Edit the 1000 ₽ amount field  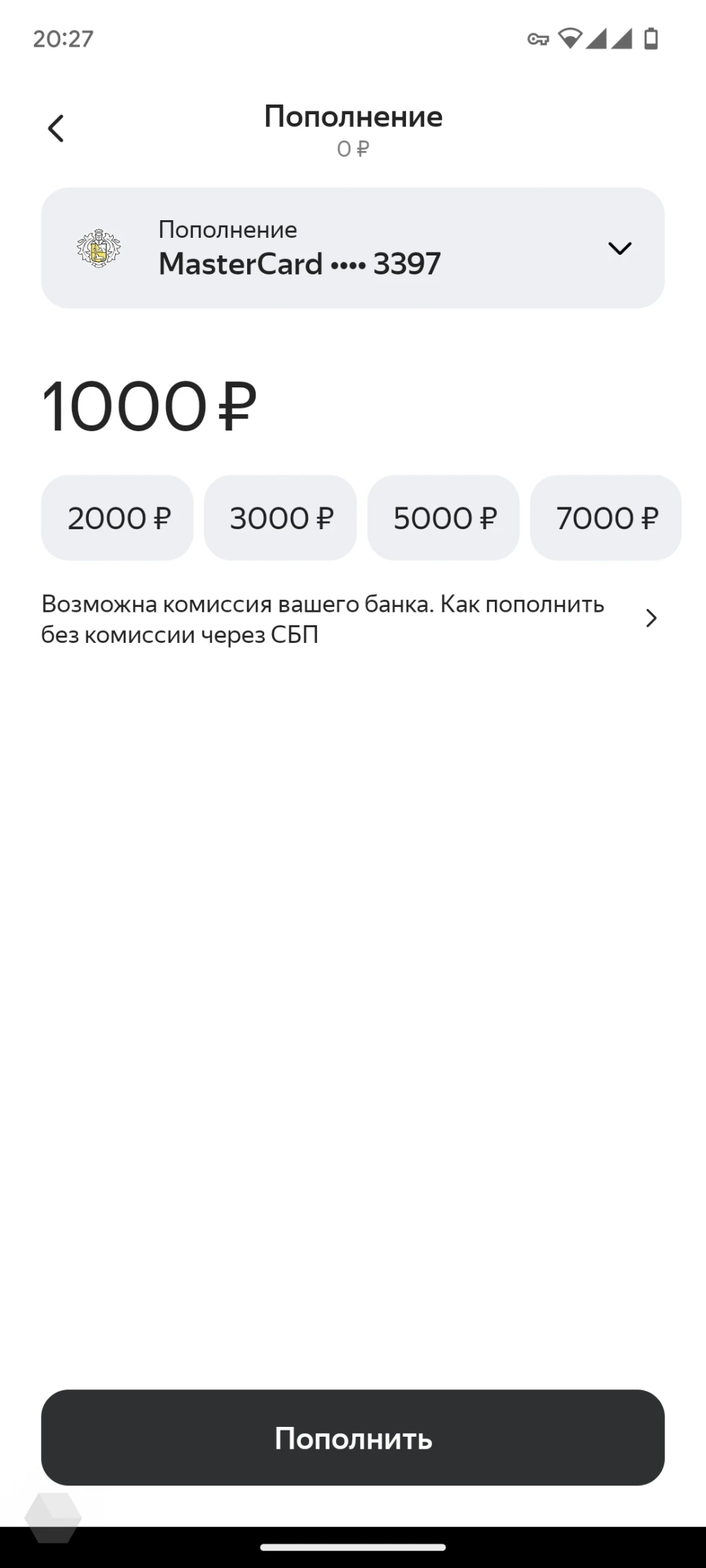click(150, 407)
